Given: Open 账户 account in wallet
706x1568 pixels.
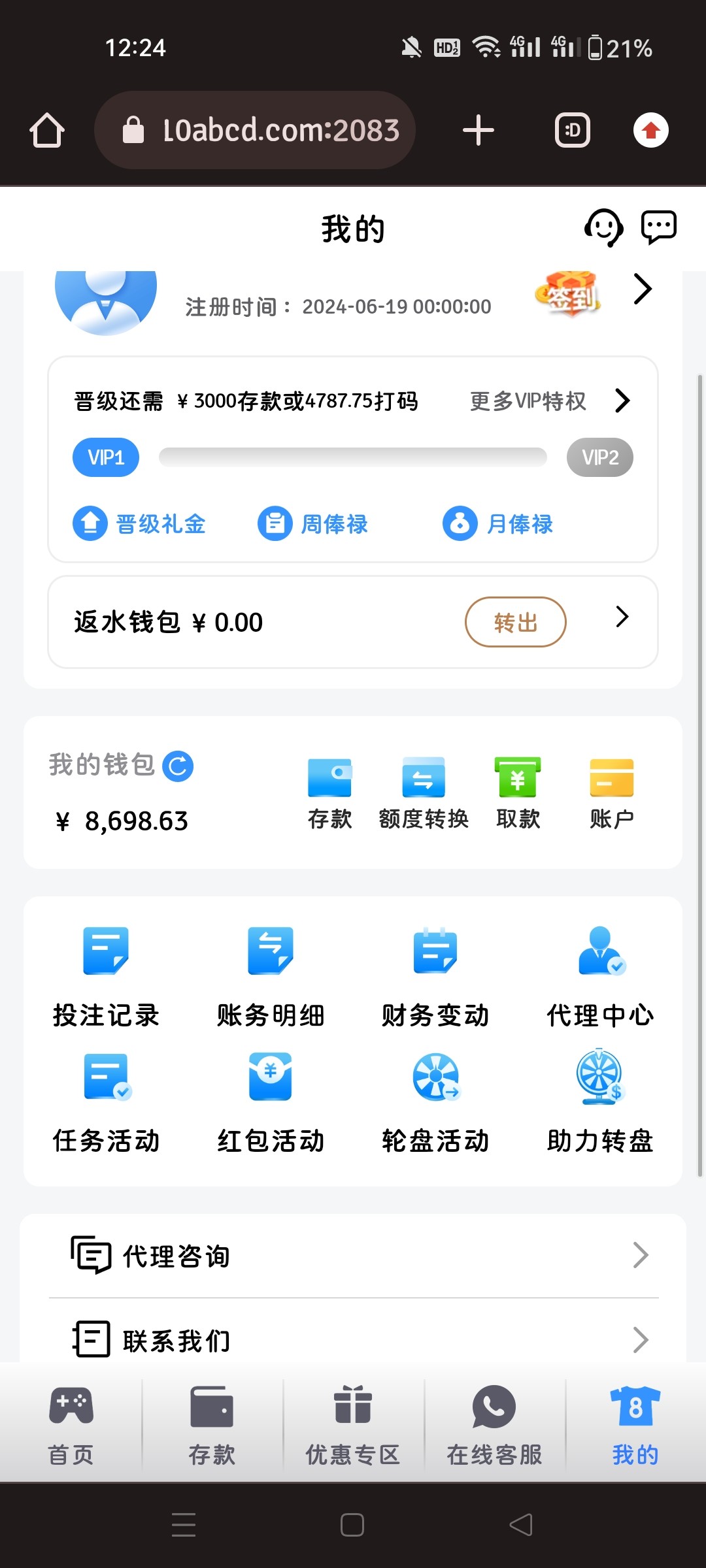Looking at the screenshot, I should pyautogui.click(x=612, y=792).
